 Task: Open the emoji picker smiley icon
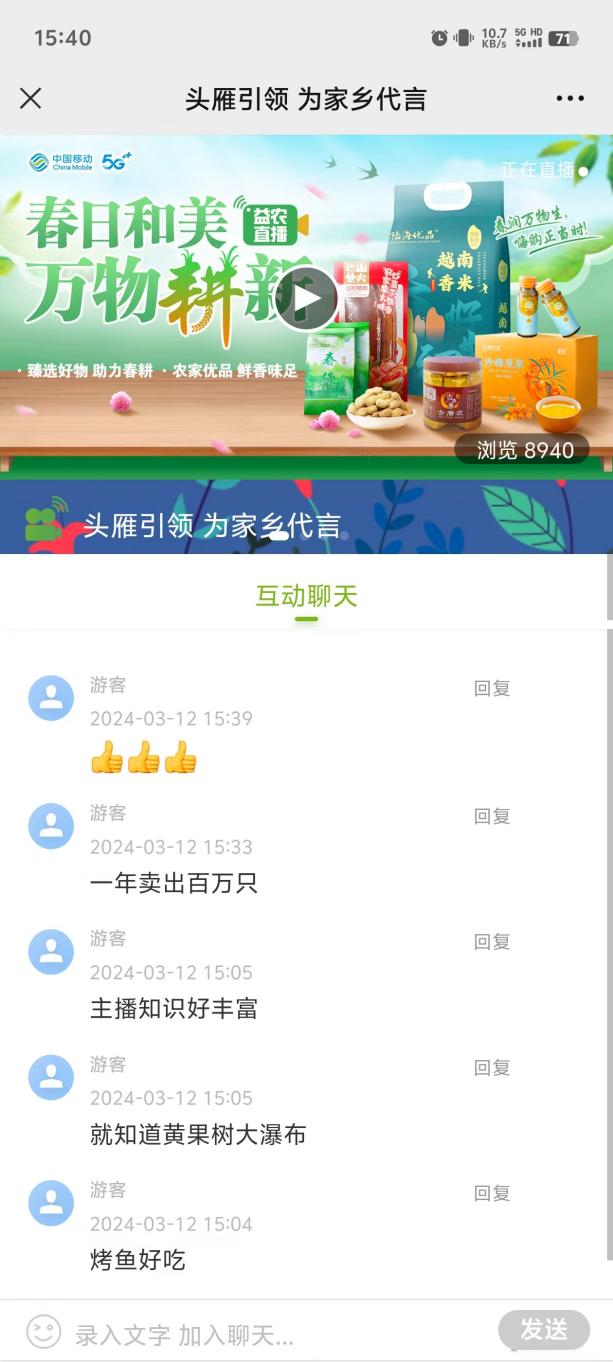click(x=43, y=1331)
